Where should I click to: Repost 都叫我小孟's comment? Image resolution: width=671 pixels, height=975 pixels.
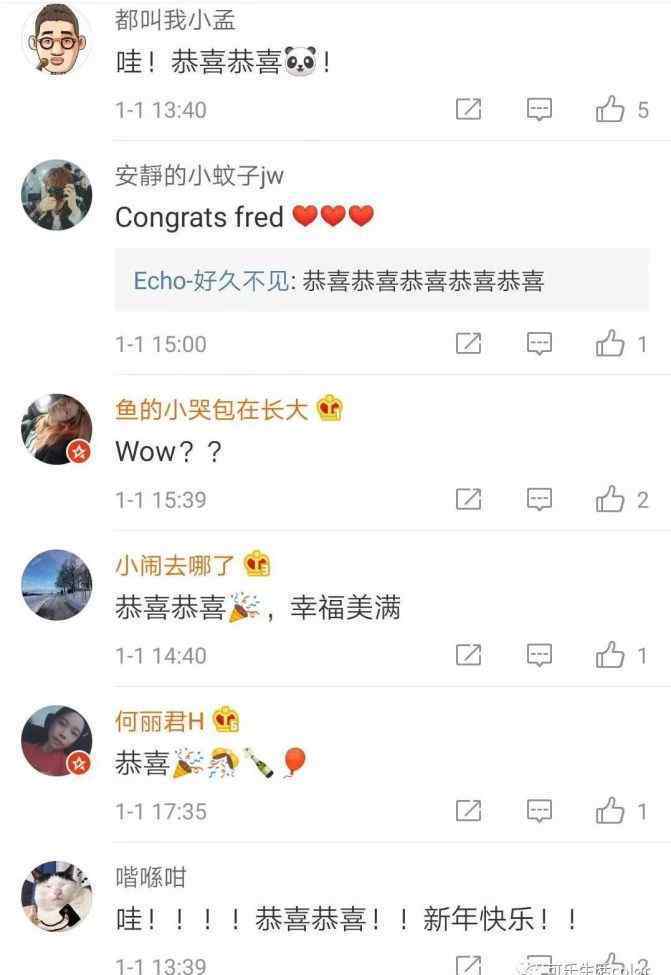(x=469, y=110)
